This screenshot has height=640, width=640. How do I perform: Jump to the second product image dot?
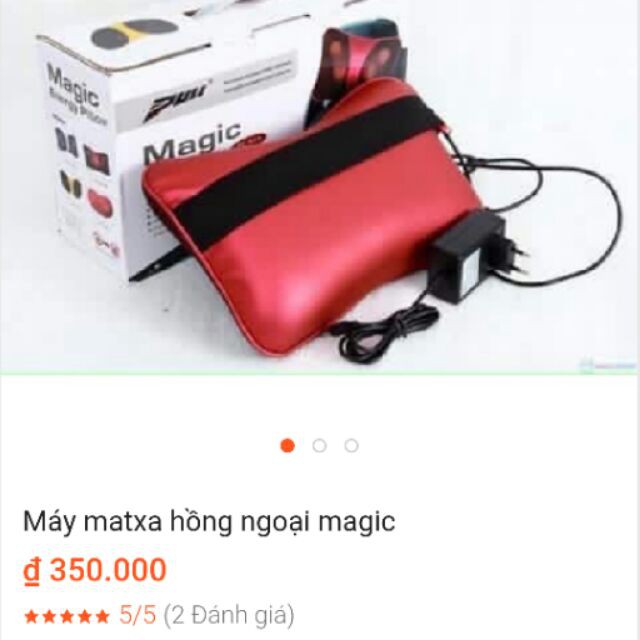319,445
